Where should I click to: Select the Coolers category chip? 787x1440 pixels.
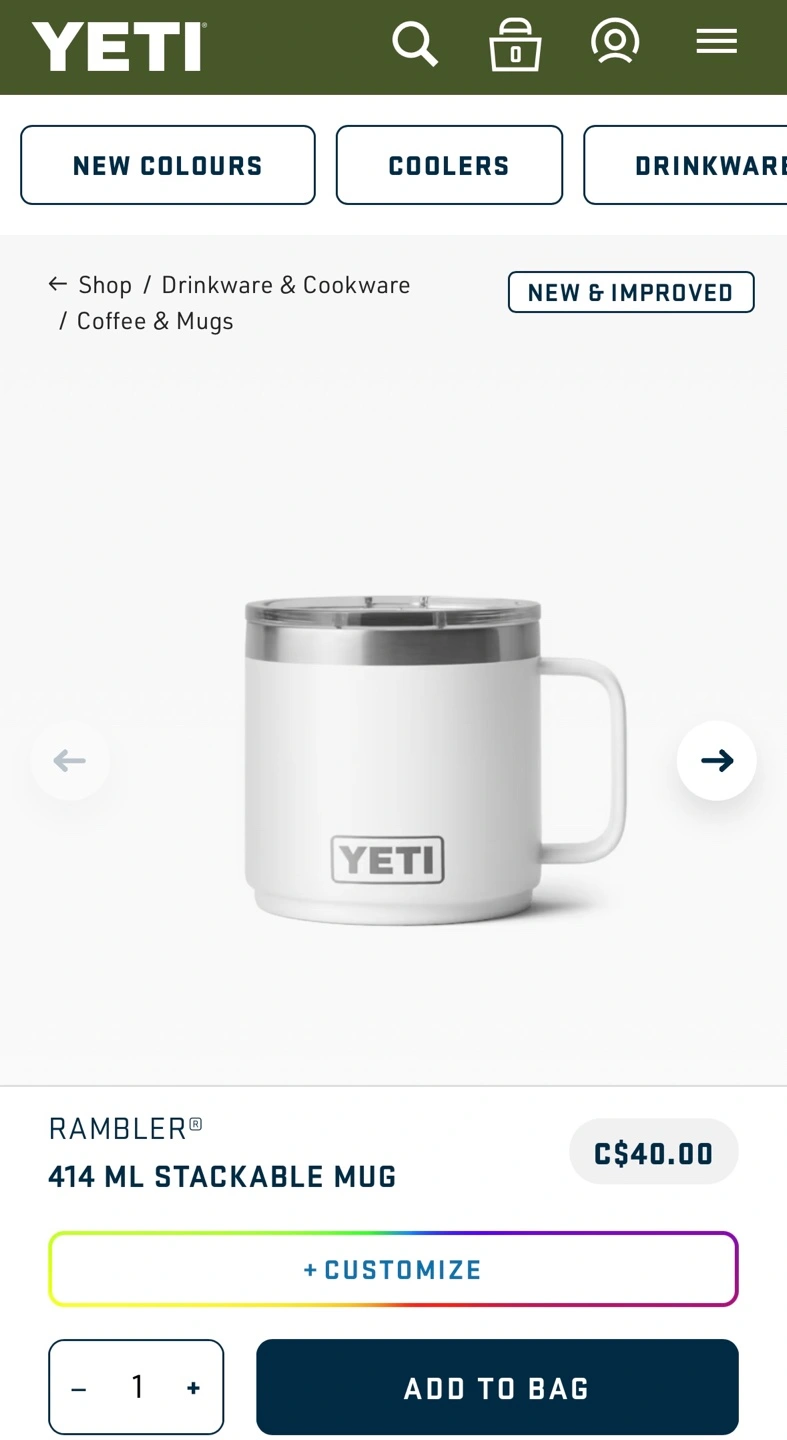(449, 165)
